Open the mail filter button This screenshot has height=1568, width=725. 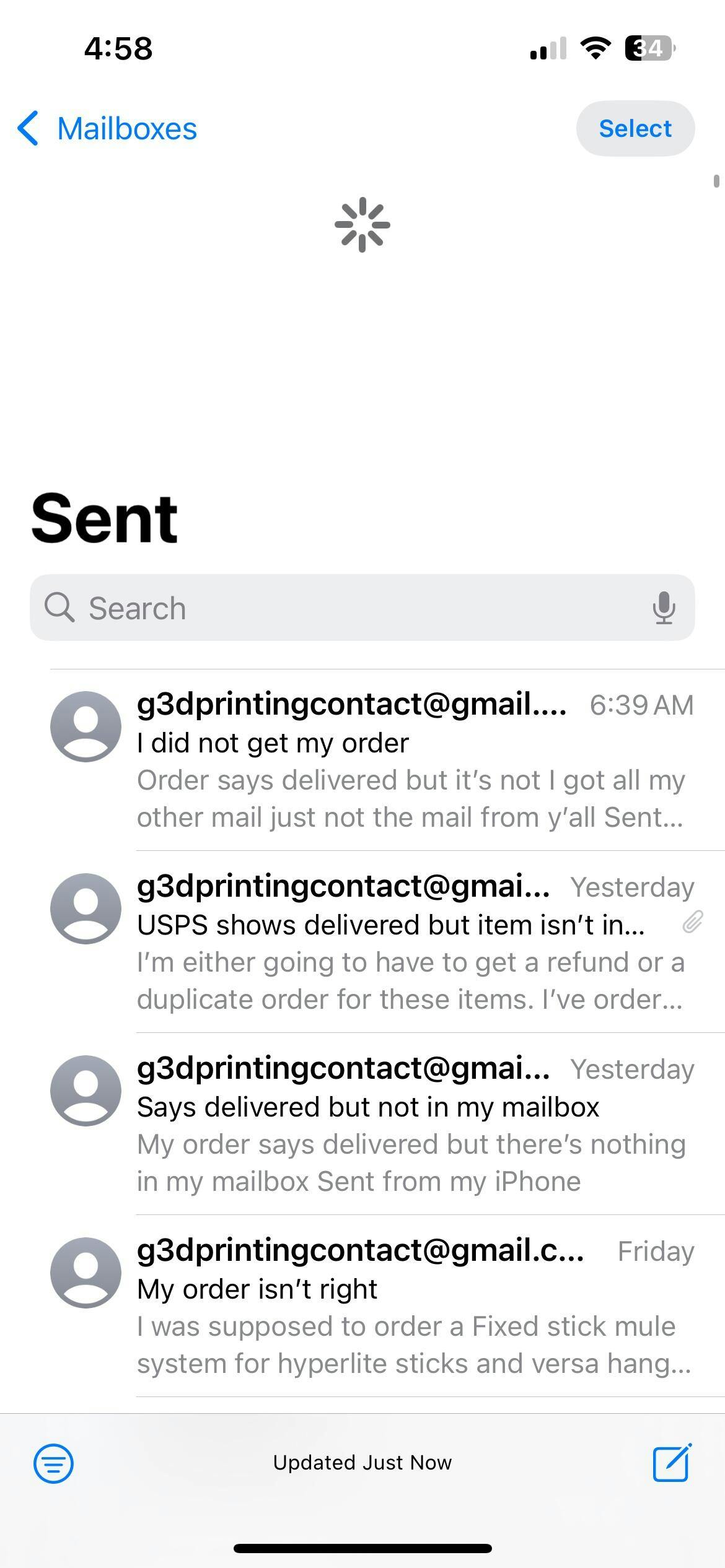(53, 1464)
